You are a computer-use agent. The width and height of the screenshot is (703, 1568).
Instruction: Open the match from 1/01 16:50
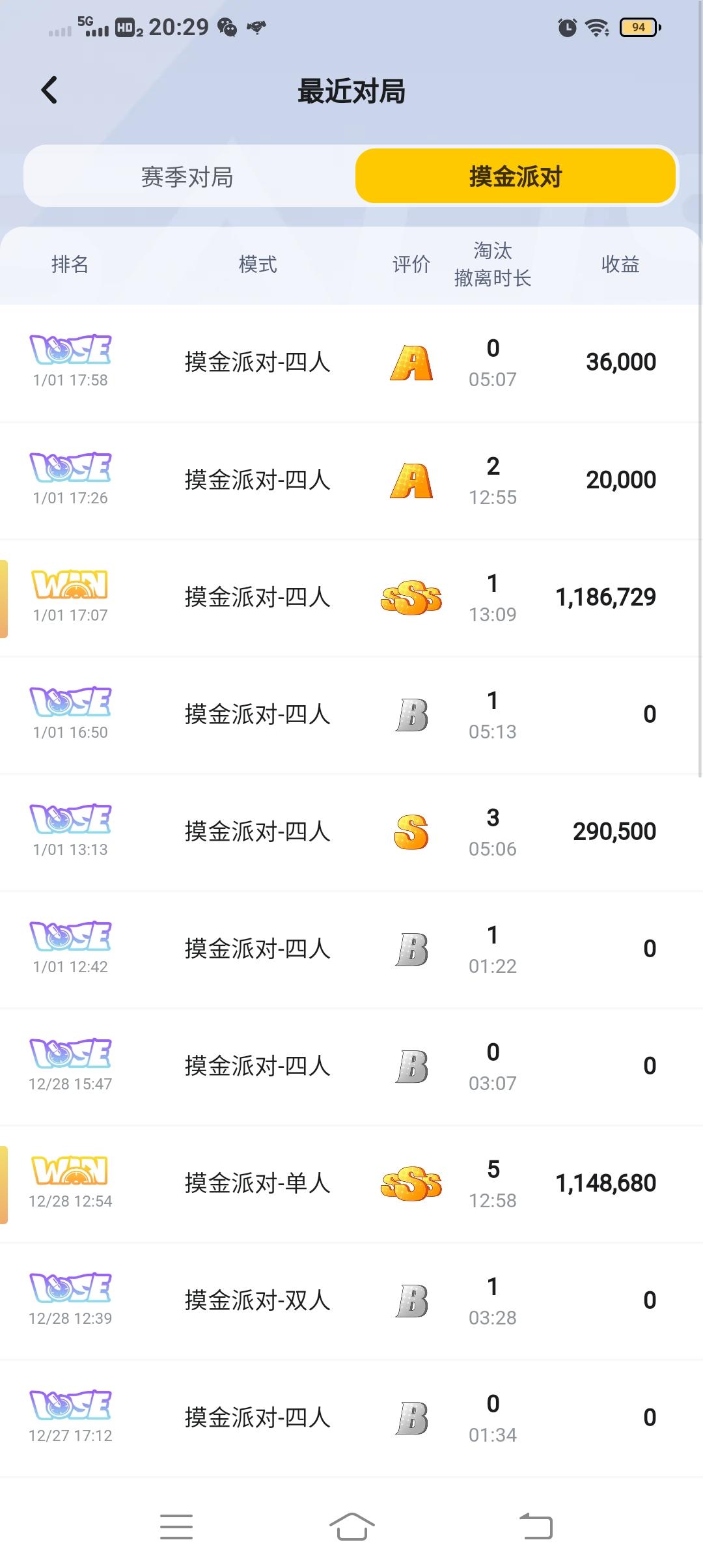pos(351,715)
